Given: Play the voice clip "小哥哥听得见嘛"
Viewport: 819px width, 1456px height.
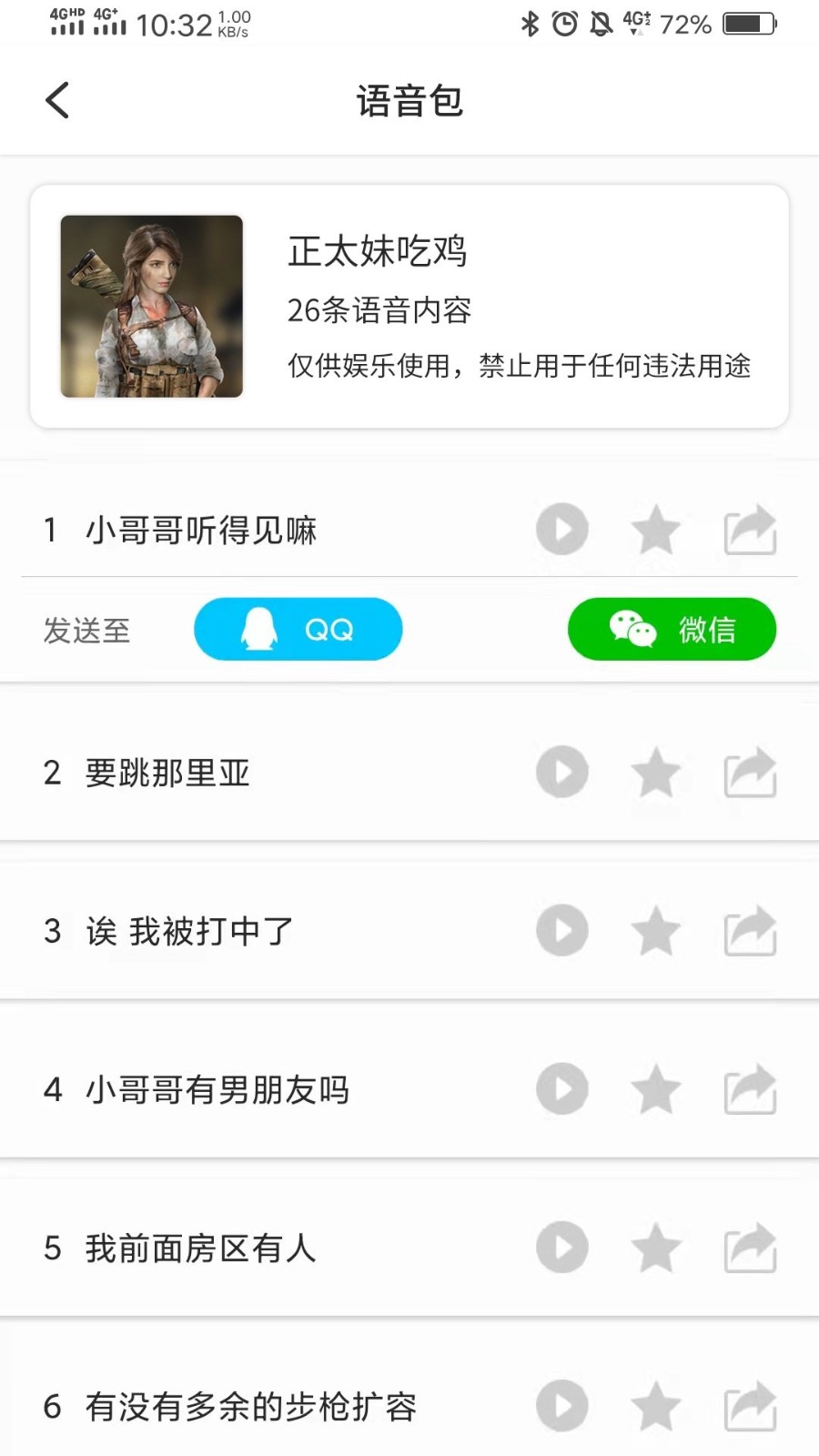Looking at the screenshot, I should [x=562, y=530].
